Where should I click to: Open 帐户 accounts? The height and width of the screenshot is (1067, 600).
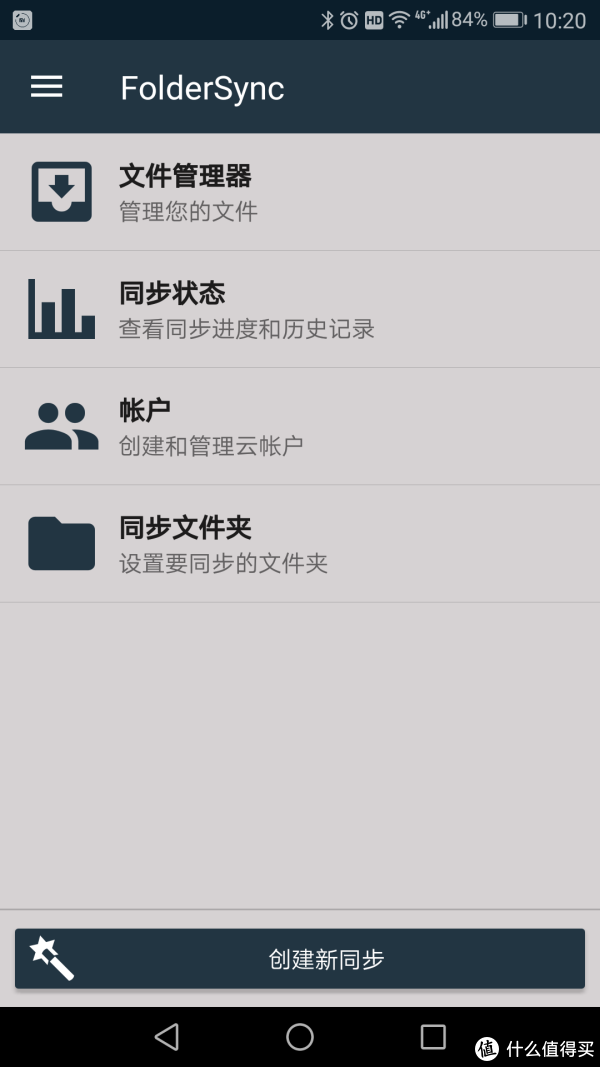(300, 427)
